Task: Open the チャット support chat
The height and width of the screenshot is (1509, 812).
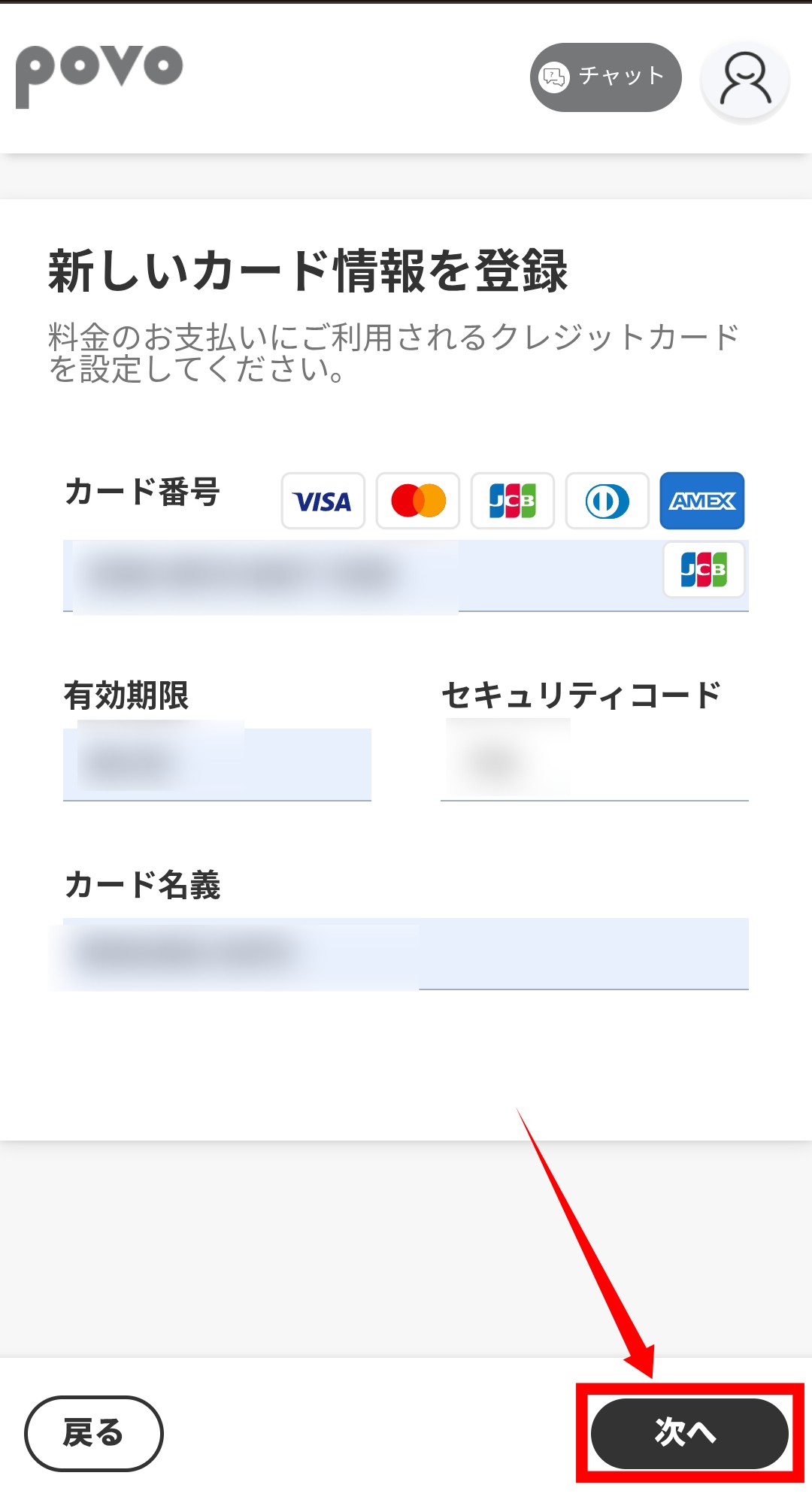Action: [605, 77]
